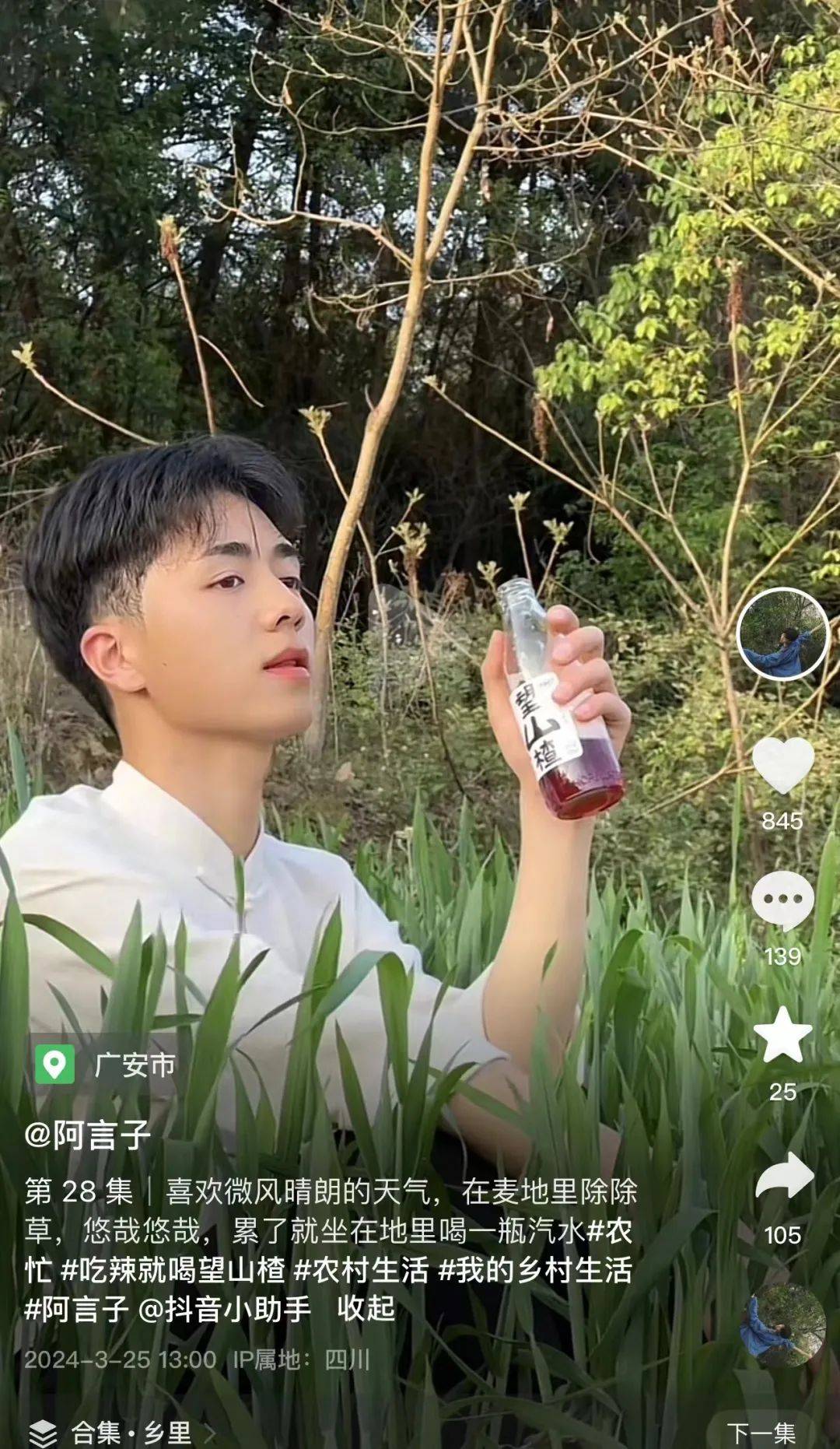This screenshot has height=1449, width=840.
Task: Open the 广安市 location tag
Action: 106,1065
